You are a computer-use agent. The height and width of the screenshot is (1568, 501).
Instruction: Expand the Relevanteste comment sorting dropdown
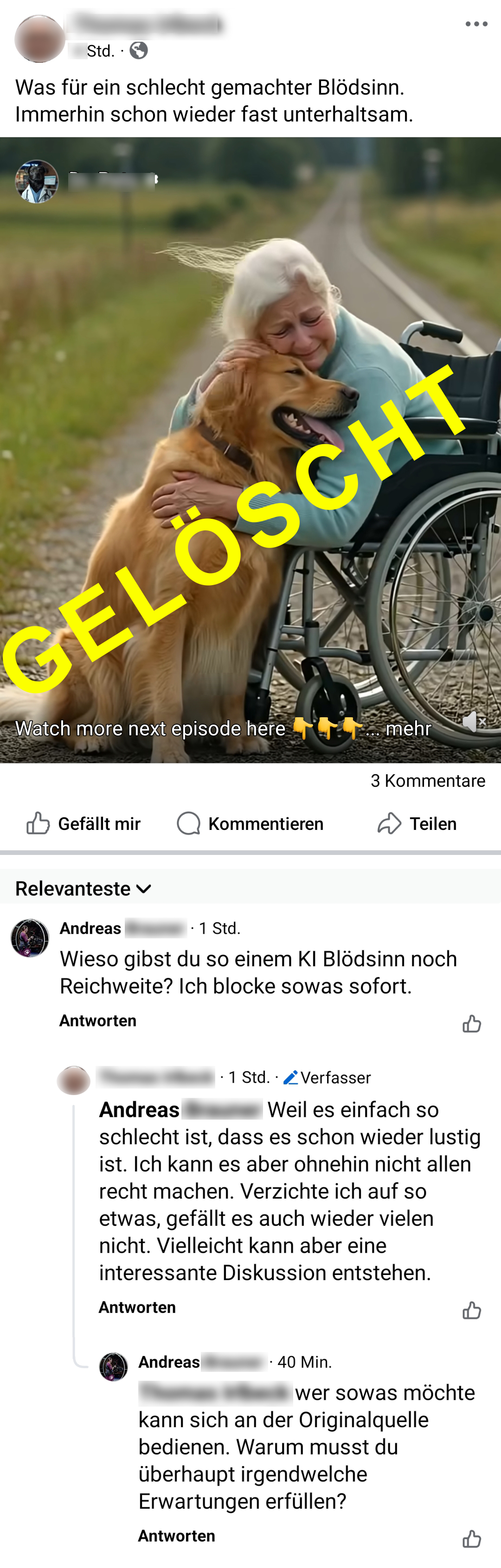coord(83,889)
